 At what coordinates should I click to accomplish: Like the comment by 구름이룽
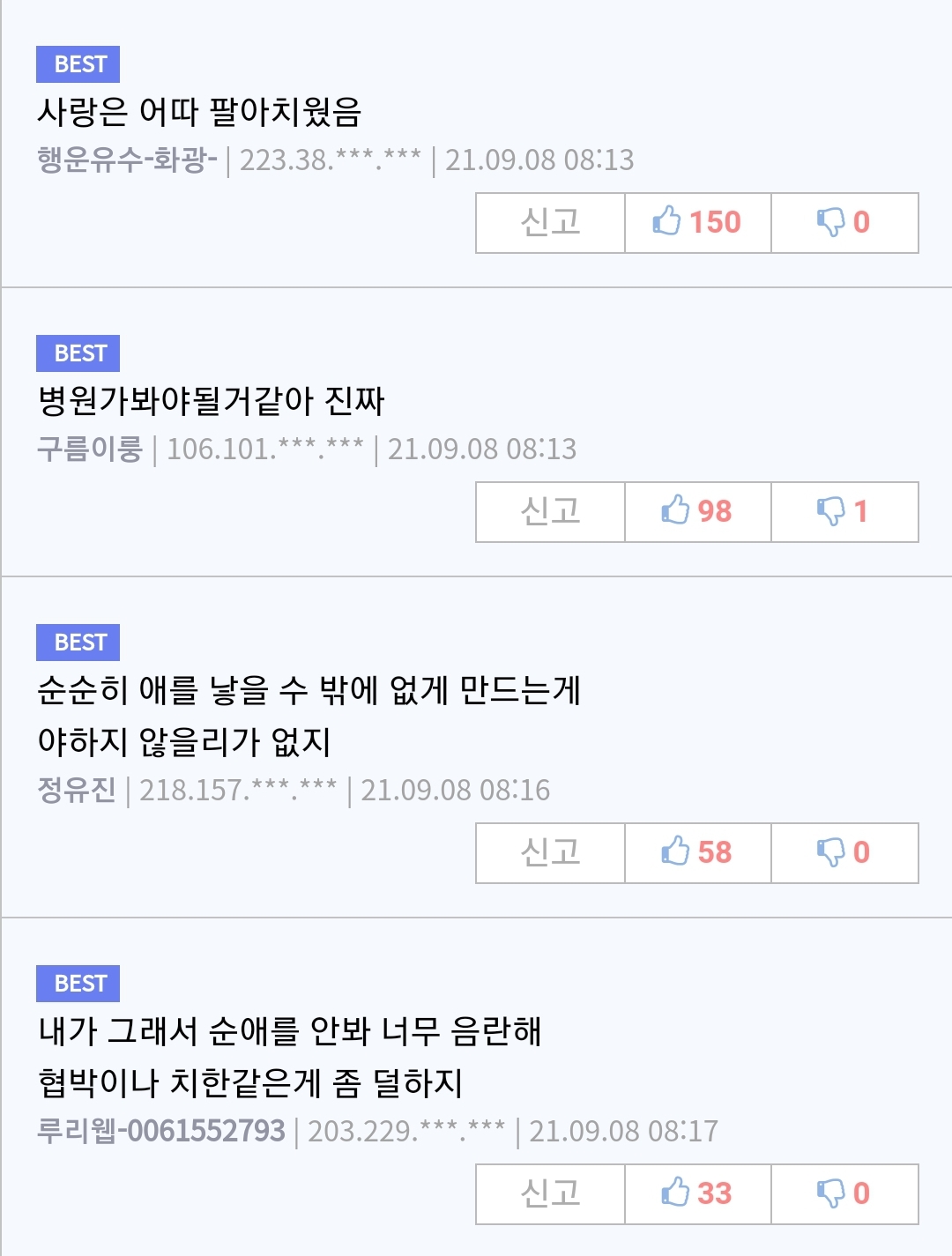click(x=697, y=512)
